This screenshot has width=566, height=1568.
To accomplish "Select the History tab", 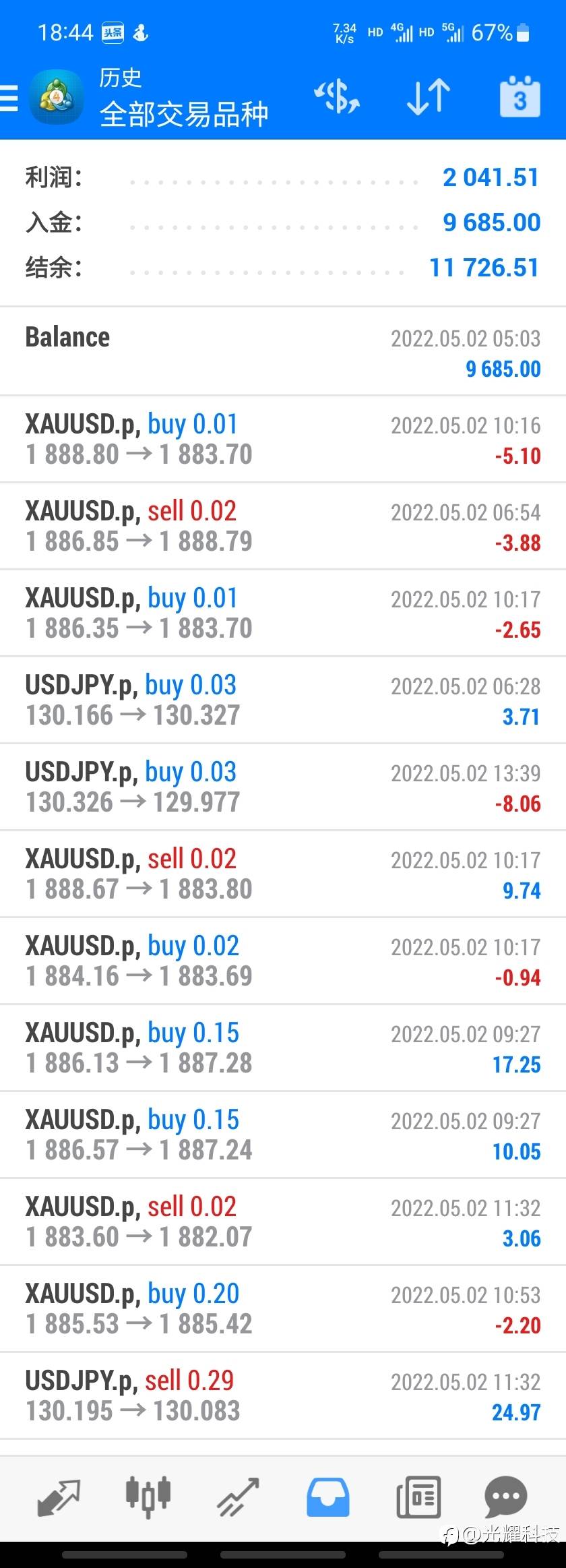I will (327, 1497).
